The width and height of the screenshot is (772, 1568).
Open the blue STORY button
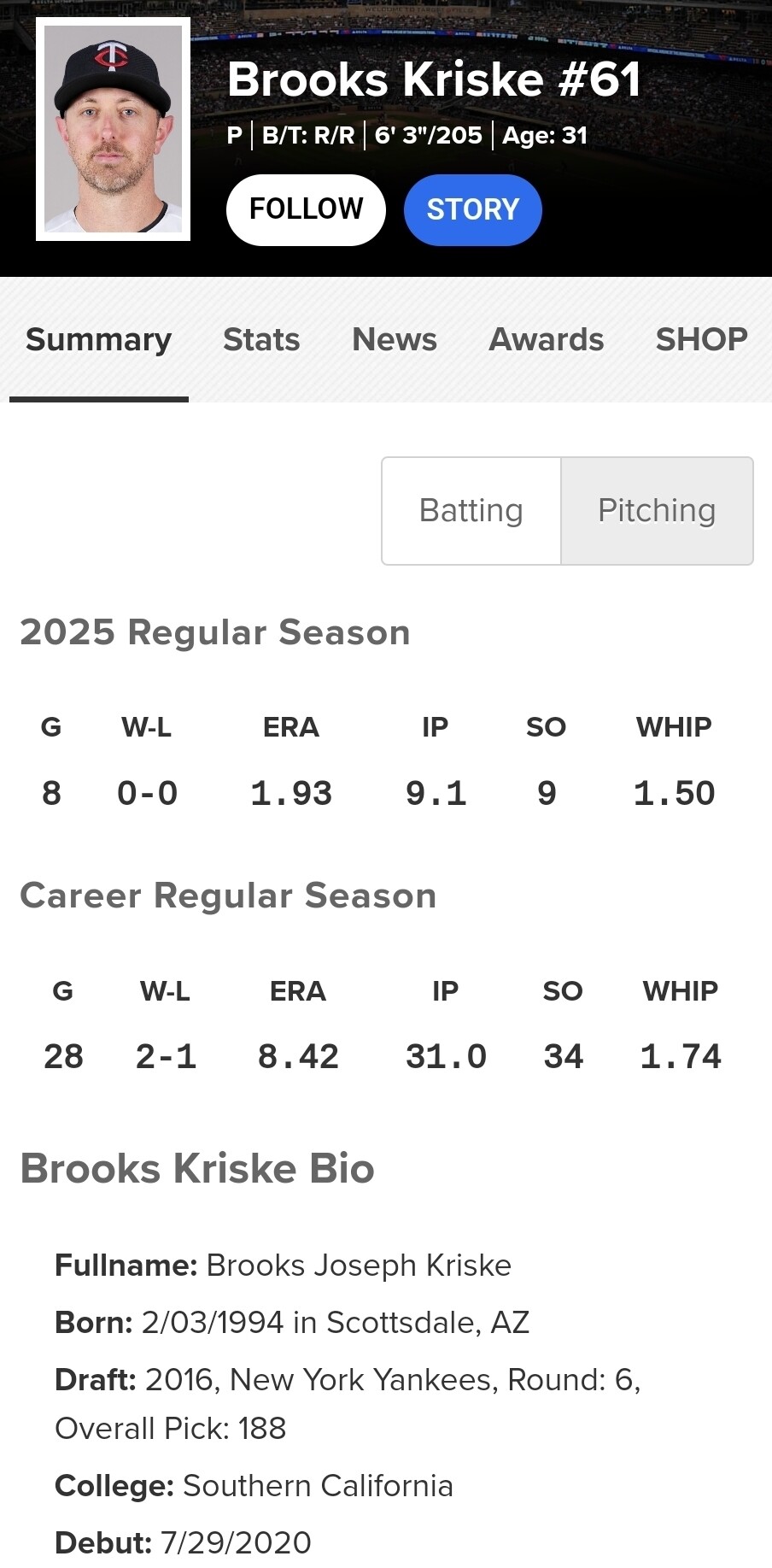(x=473, y=209)
